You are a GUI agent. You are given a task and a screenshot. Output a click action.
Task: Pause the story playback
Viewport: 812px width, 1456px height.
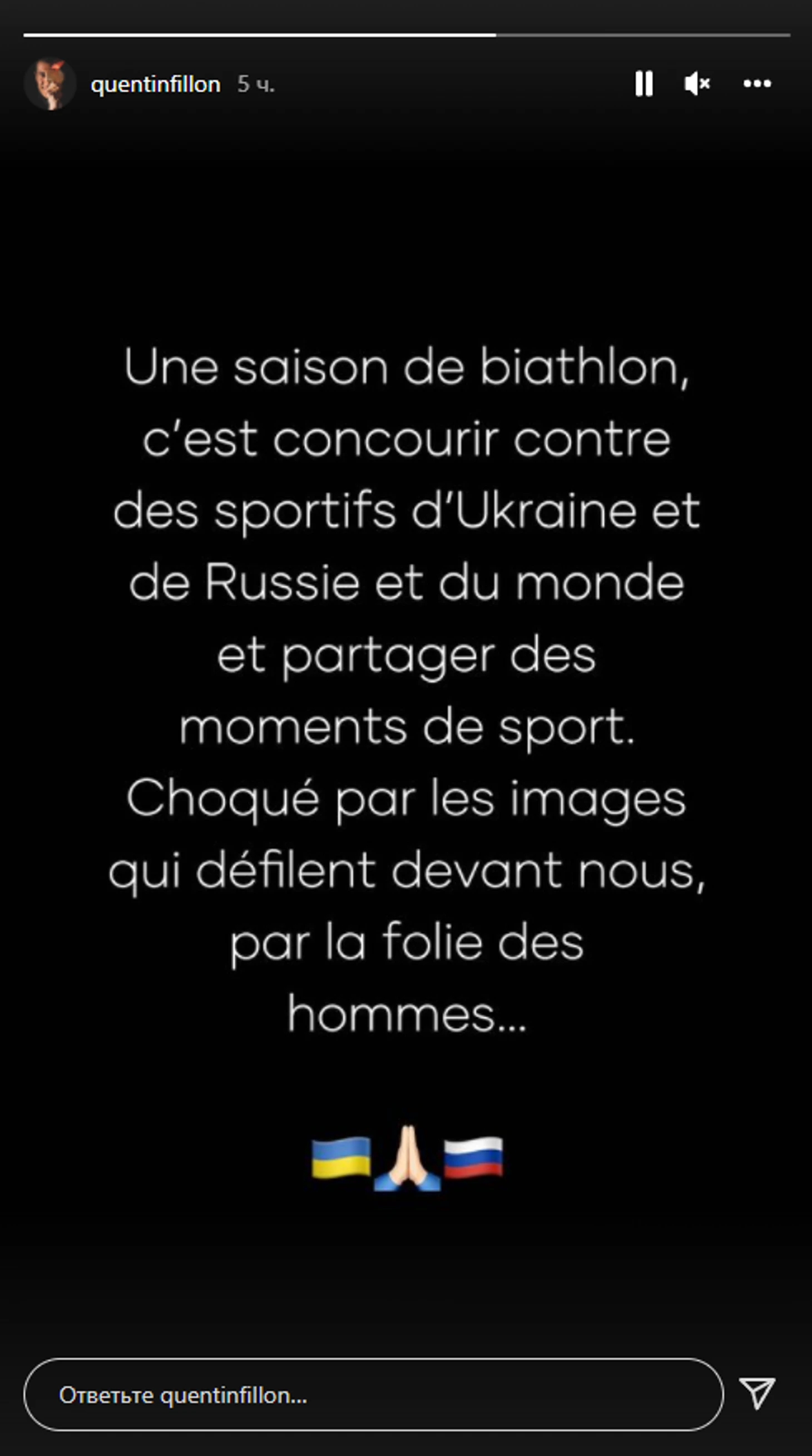pos(643,83)
